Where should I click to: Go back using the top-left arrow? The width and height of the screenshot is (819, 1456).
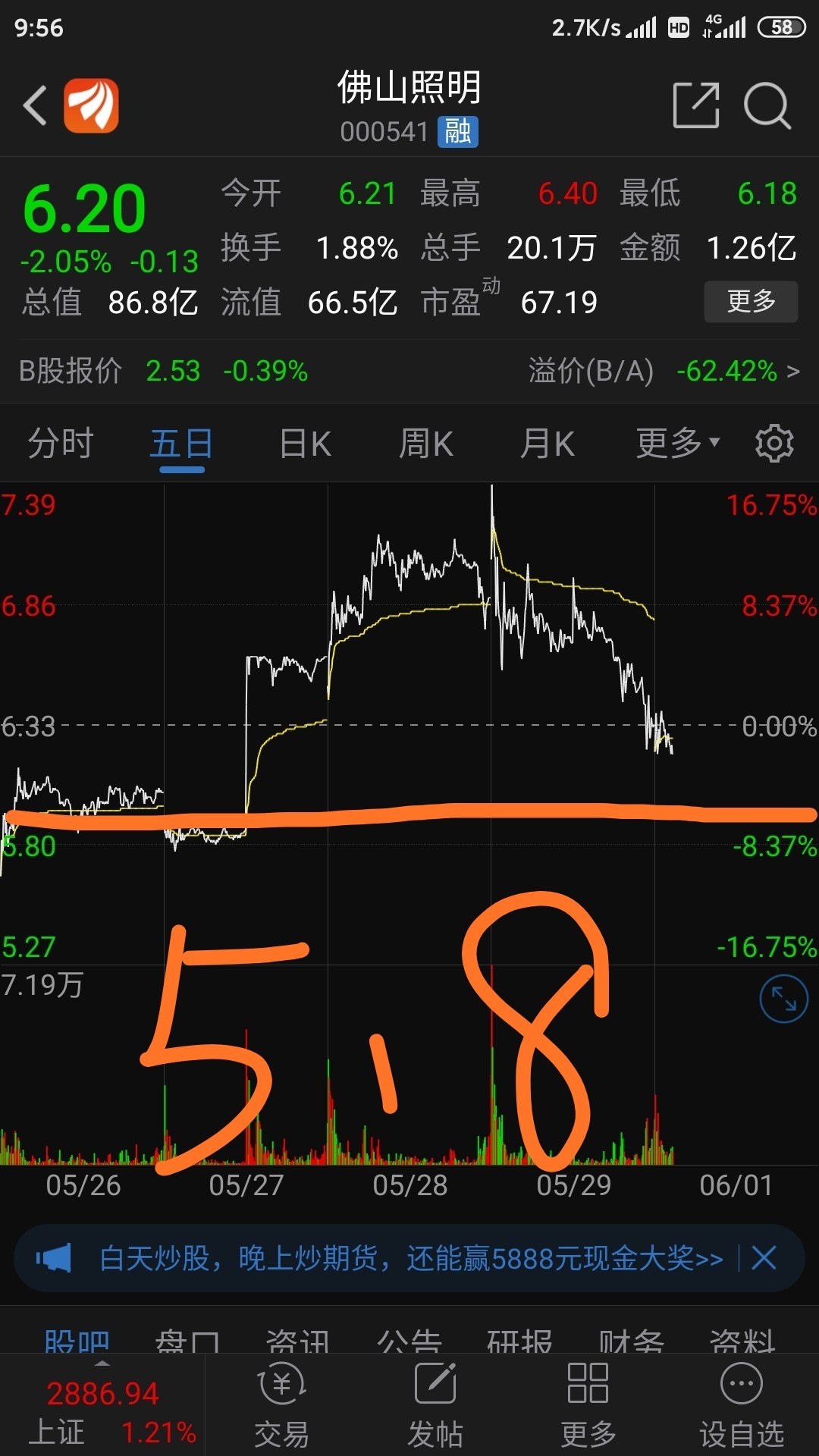tap(36, 105)
